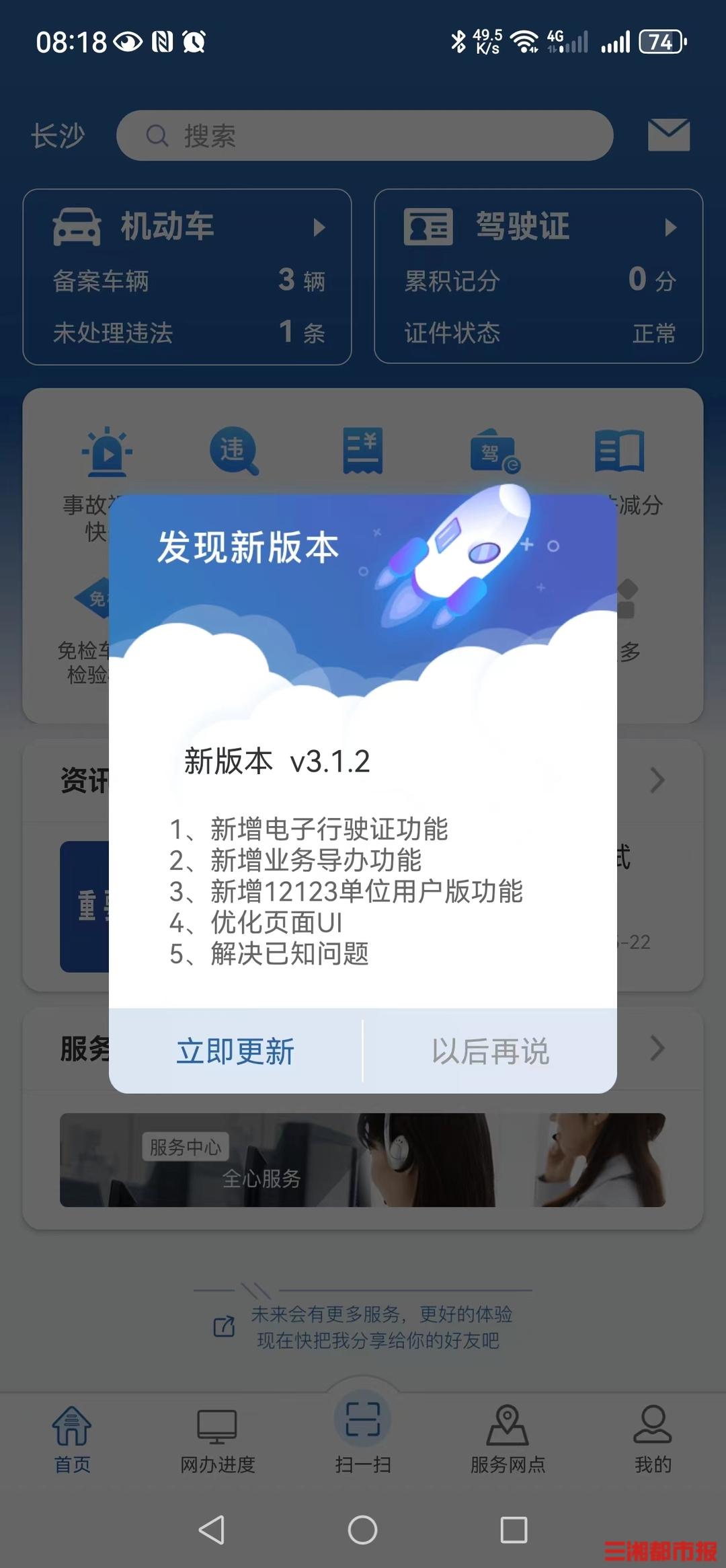
Task: Open the 扫一扫 scanner
Action: [363, 1434]
